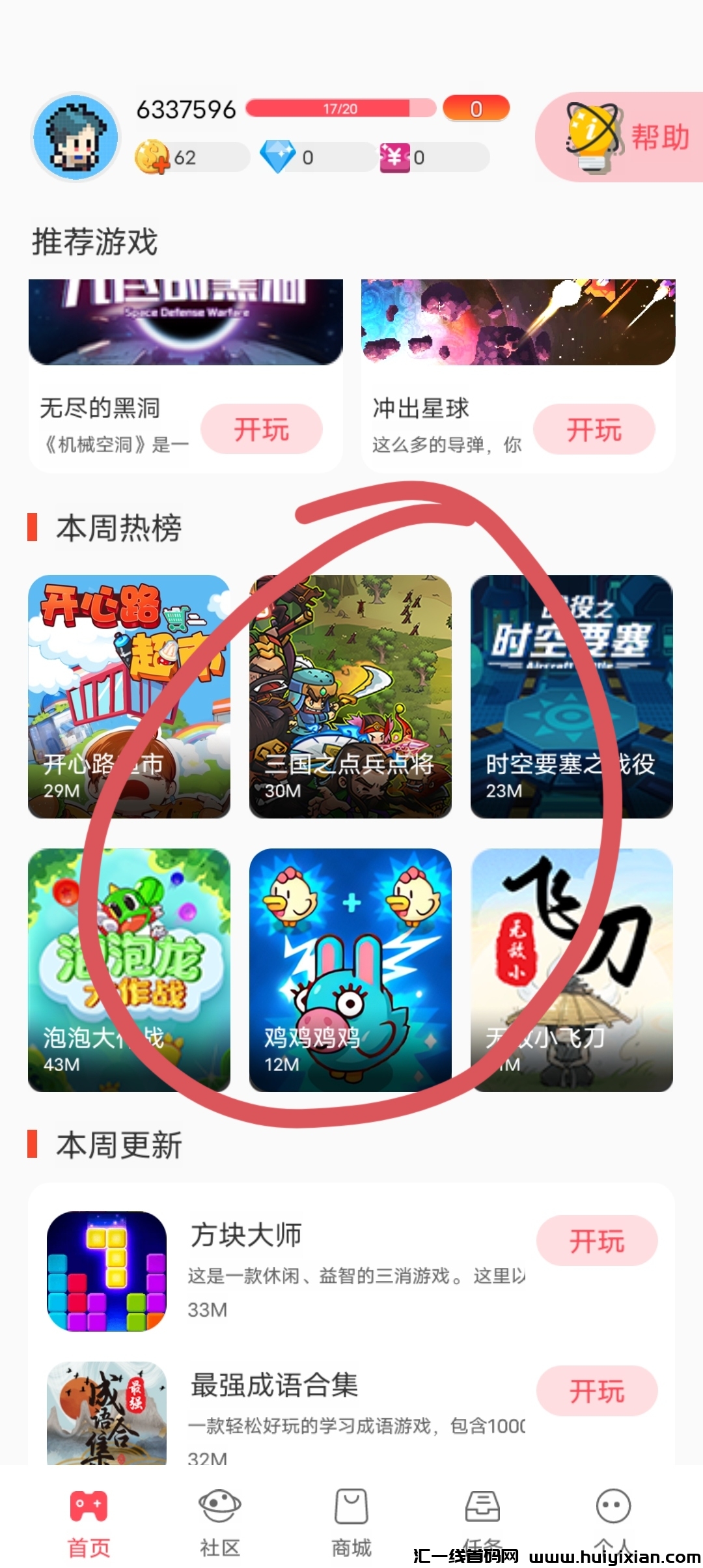703x1568 pixels.
Task: Open the 无敌小飞刀 game tile
Action: click(572, 970)
